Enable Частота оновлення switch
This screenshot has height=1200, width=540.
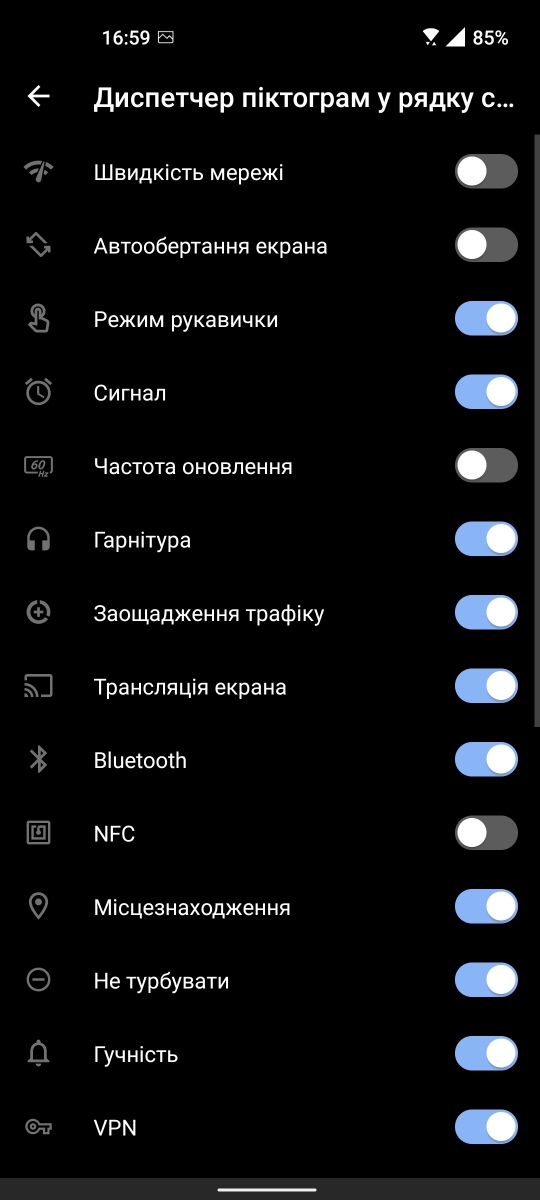point(487,466)
